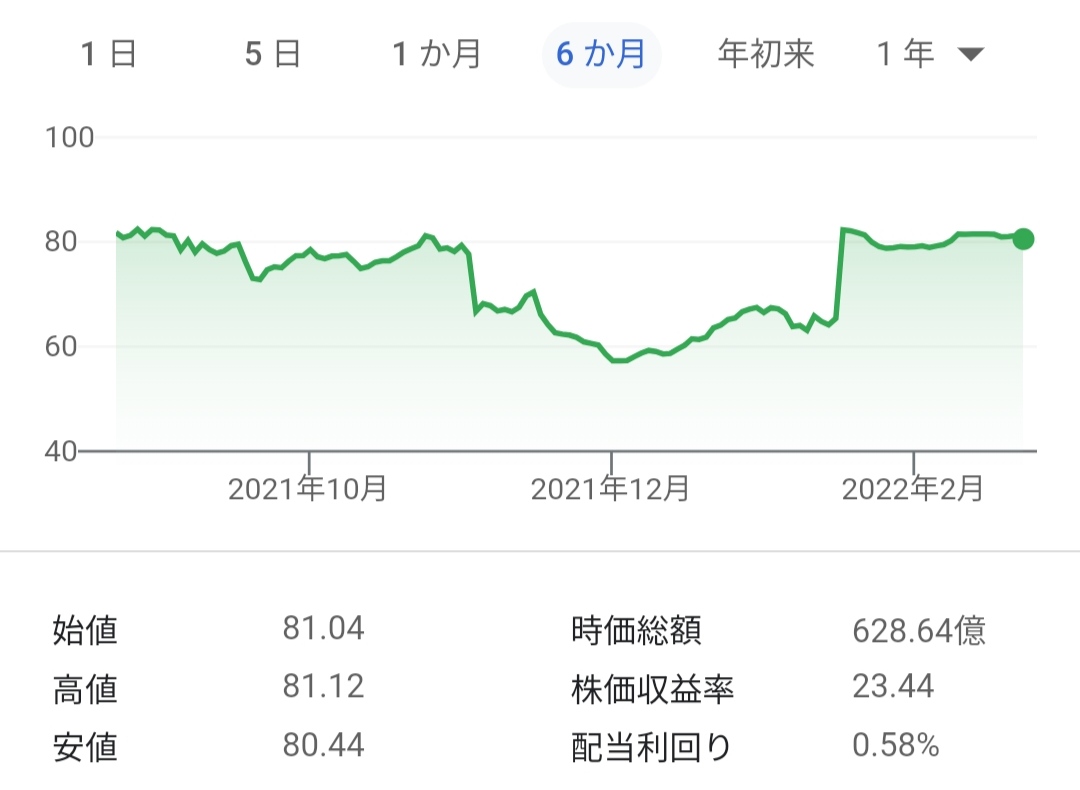Image resolution: width=1080 pixels, height=790 pixels.
Task: Switch to 年初来 range
Action: point(766,54)
